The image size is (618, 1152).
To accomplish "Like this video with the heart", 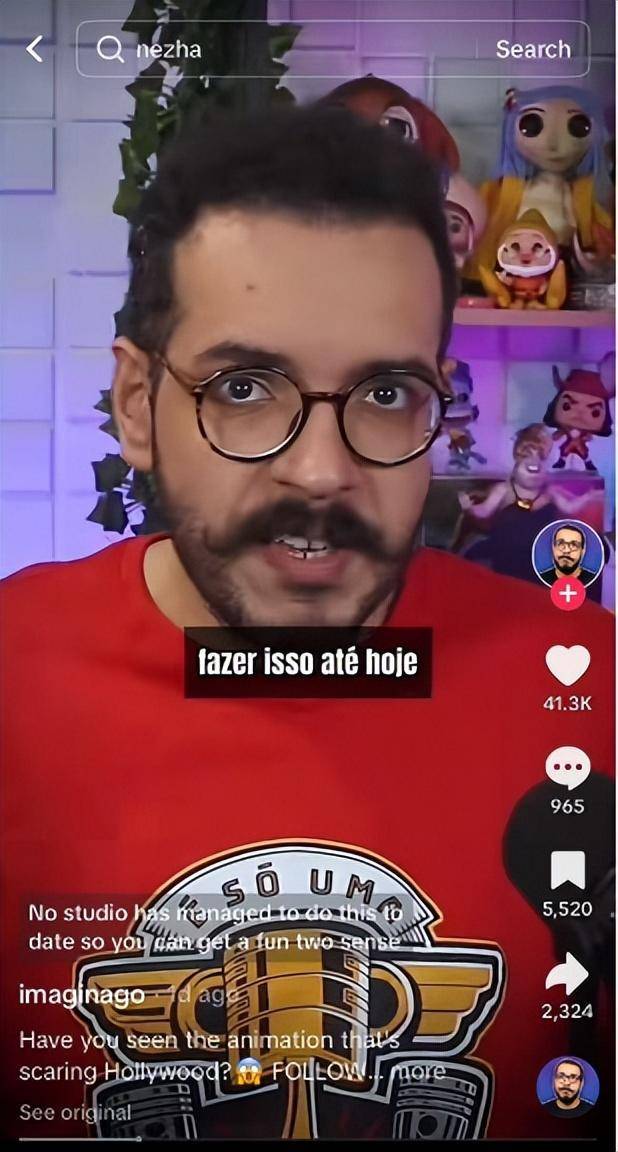I will pyautogui.click(x=567, y=666).
